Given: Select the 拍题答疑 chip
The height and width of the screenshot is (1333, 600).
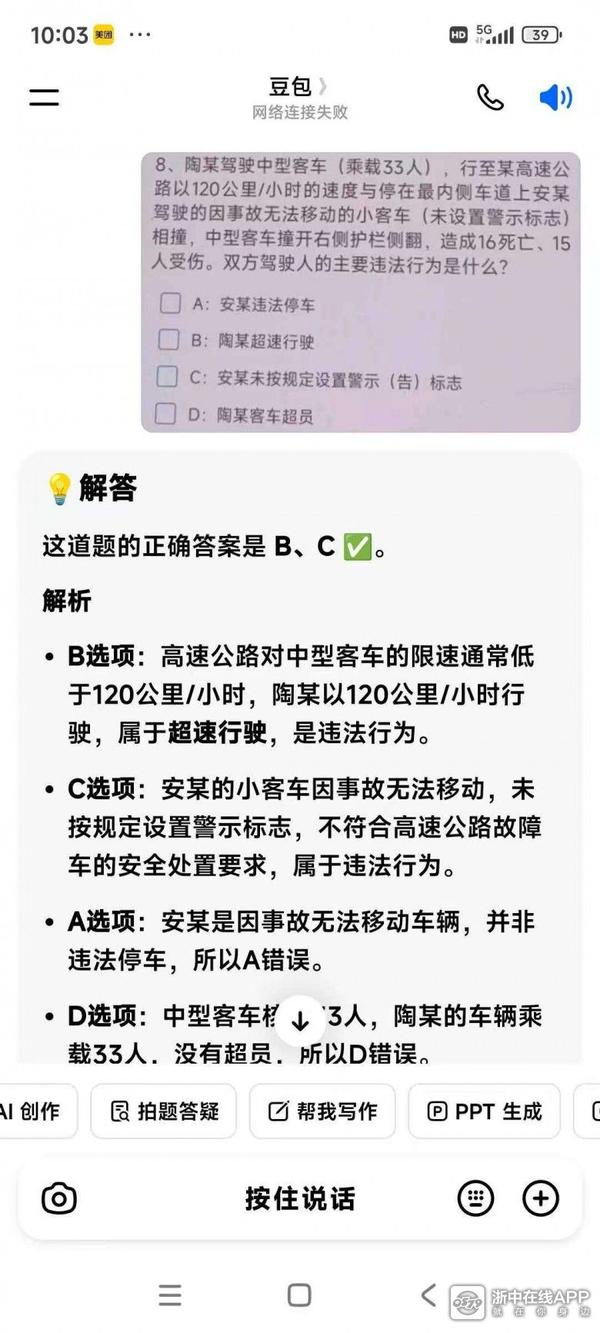Looking at the screenshot, I should pos(163,1111).
